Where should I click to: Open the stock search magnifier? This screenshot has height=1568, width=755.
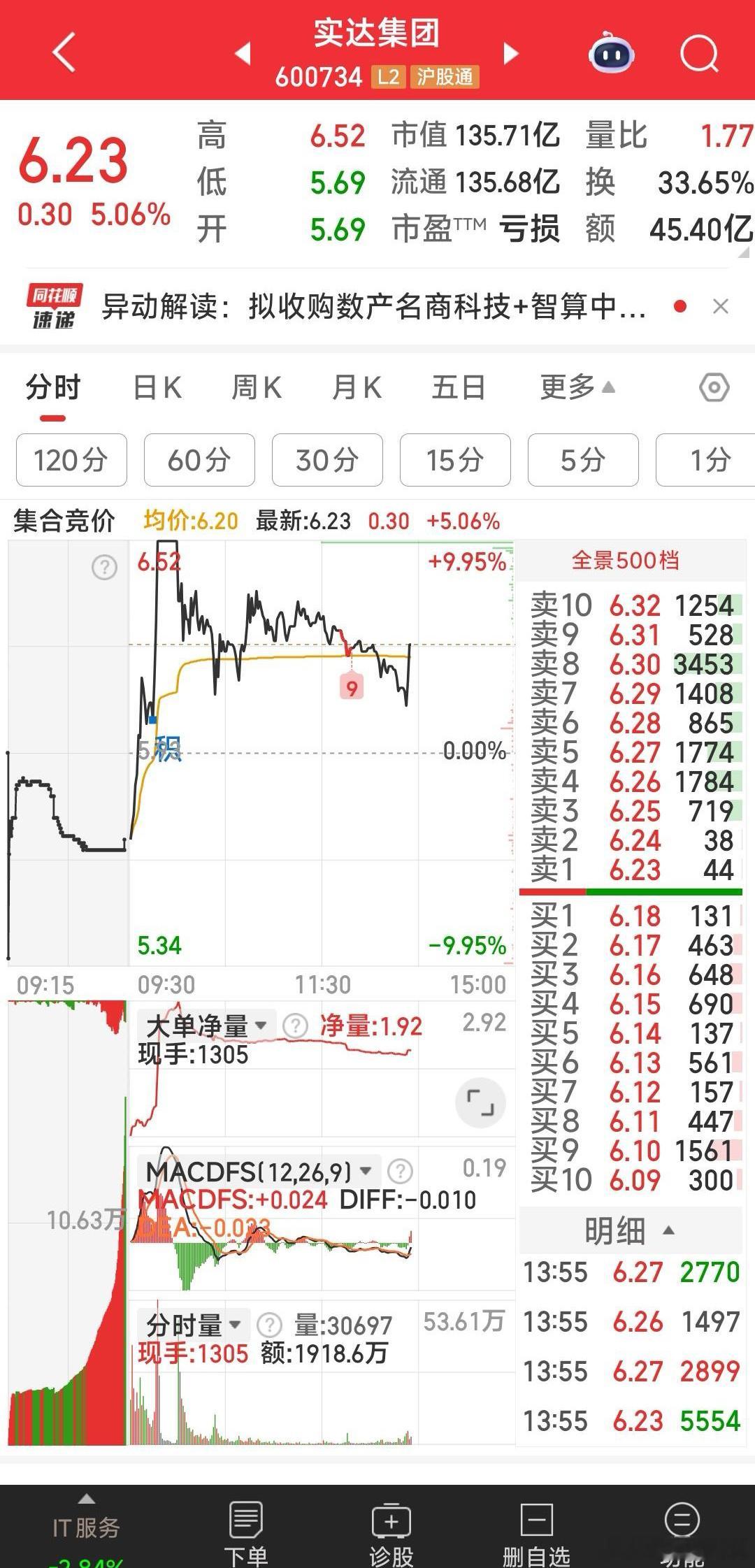pos(701,55)
